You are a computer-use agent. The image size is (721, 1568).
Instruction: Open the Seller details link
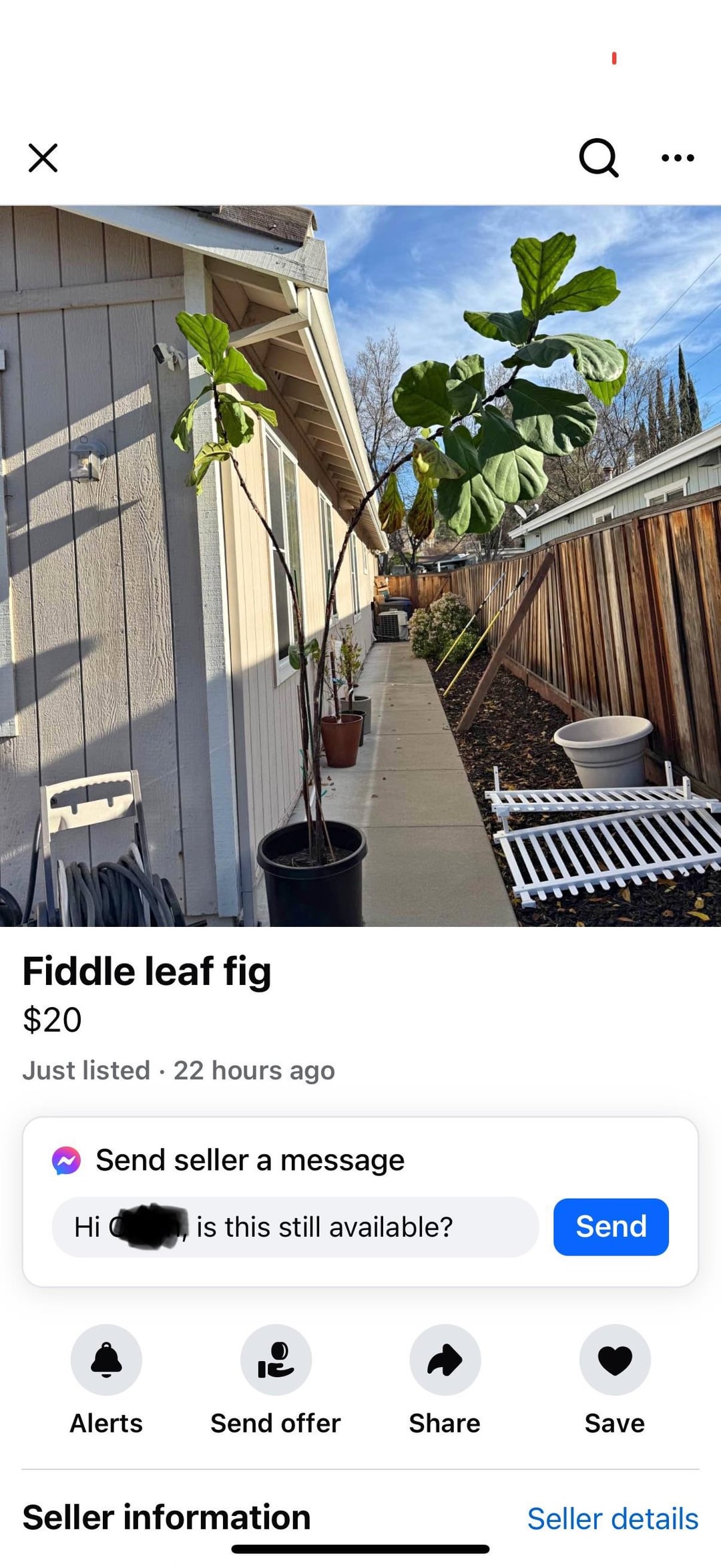613,1519
